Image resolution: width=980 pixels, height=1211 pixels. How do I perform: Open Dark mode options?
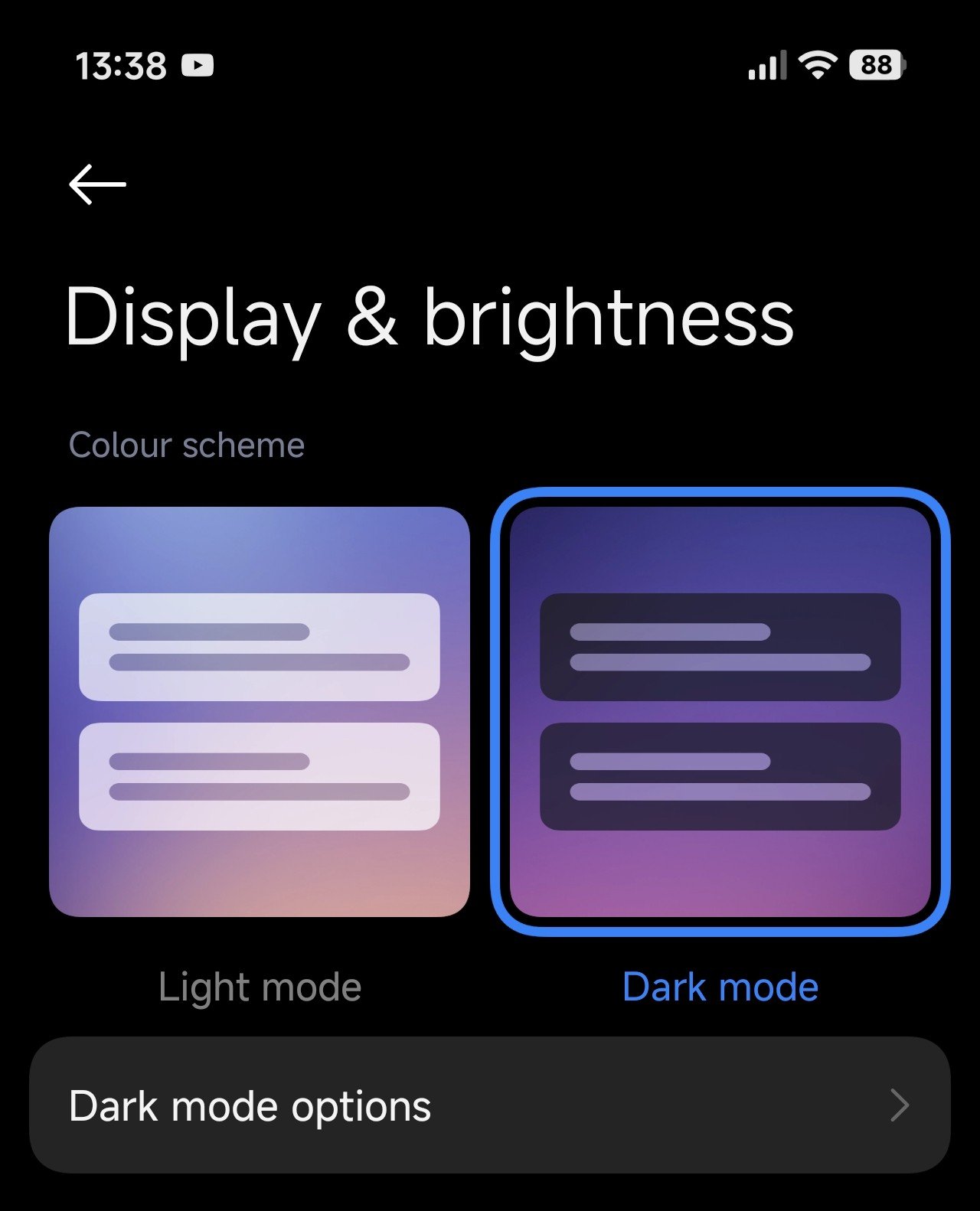pyautogui.click(x=490, y=1105)
